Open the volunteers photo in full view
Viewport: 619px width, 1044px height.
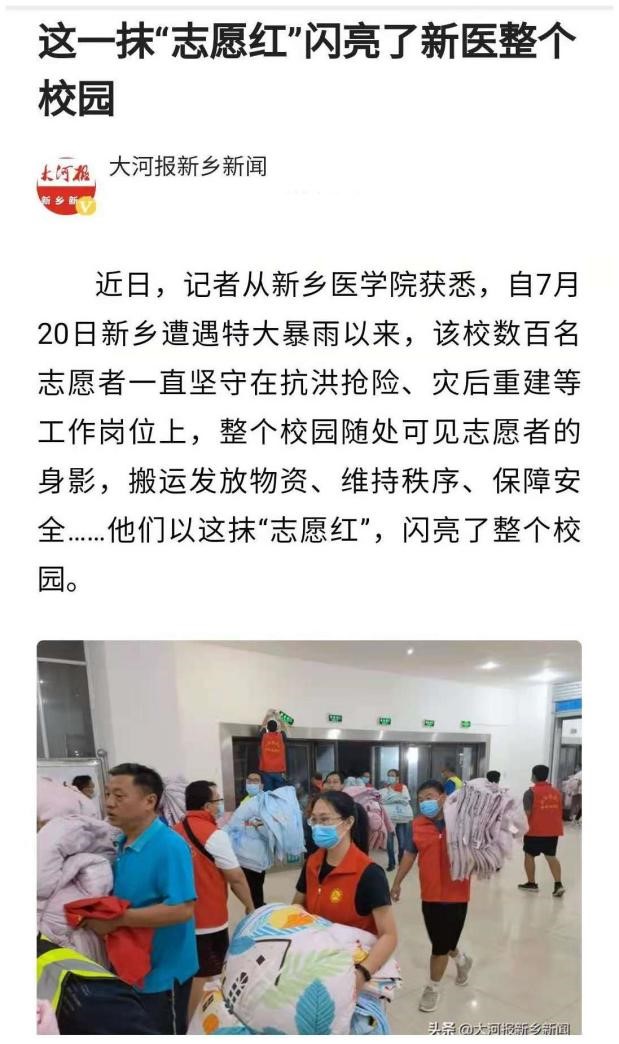(x=309, y=836)
